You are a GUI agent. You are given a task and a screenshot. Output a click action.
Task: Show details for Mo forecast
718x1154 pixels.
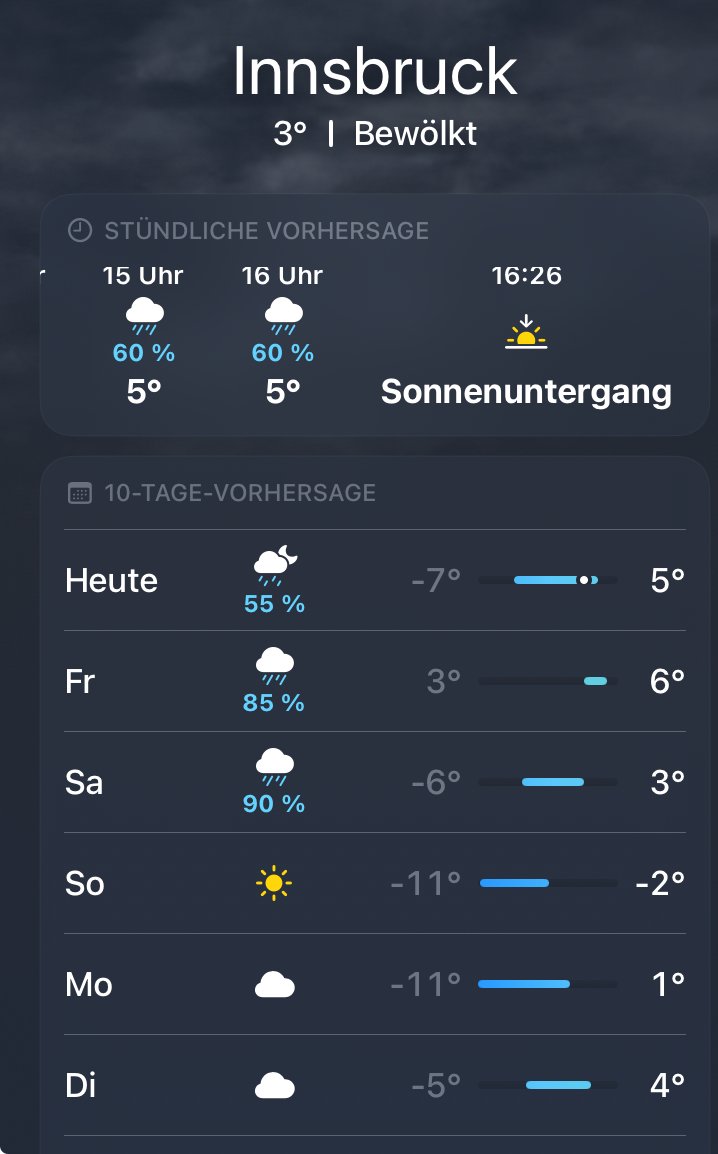click(374, 984)
